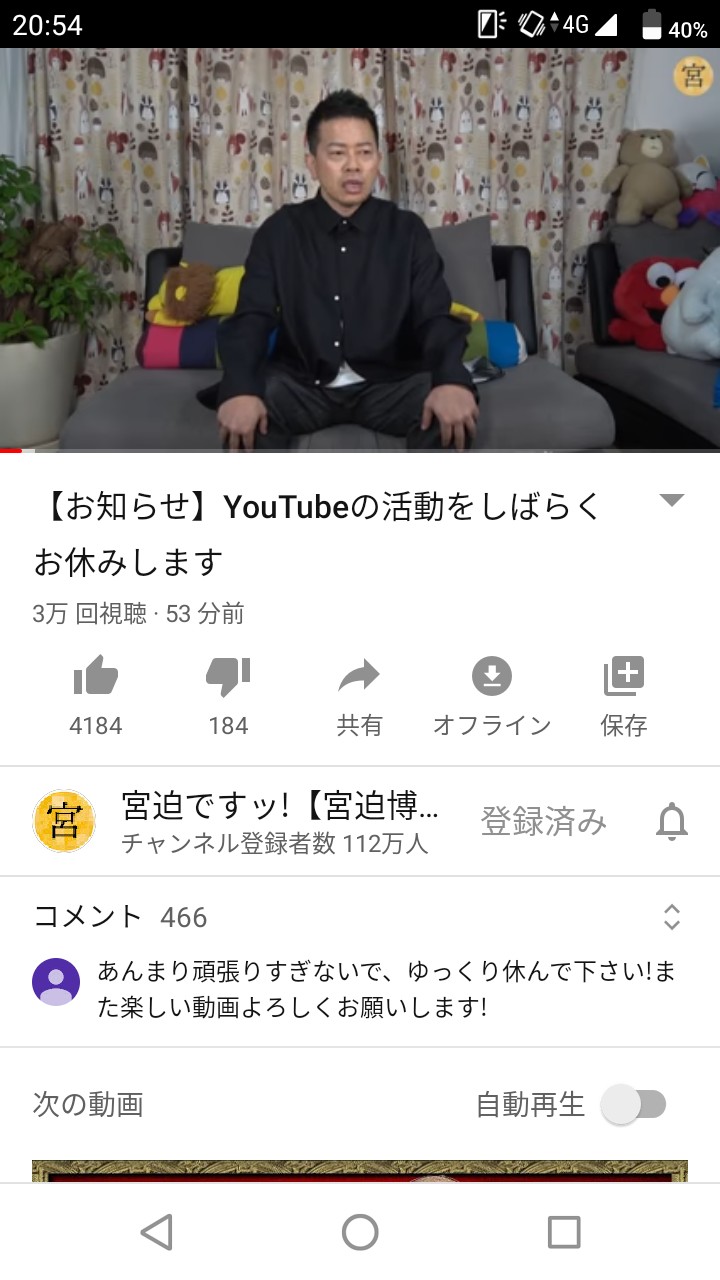Screen dimensions: 720x1280
Task: Tap 登録済み to manage subscription
Action: [543, 821]
